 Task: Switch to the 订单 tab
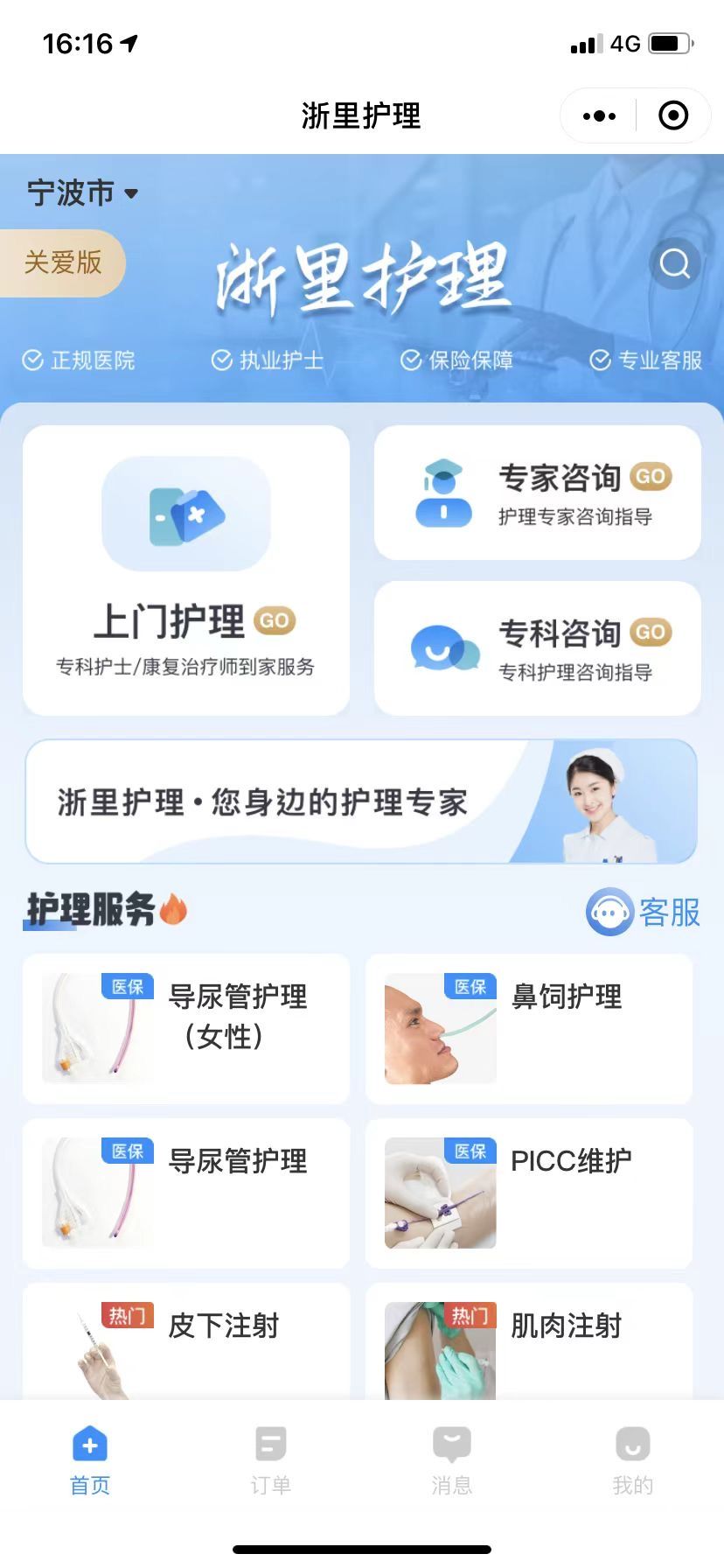point(271,1459)
